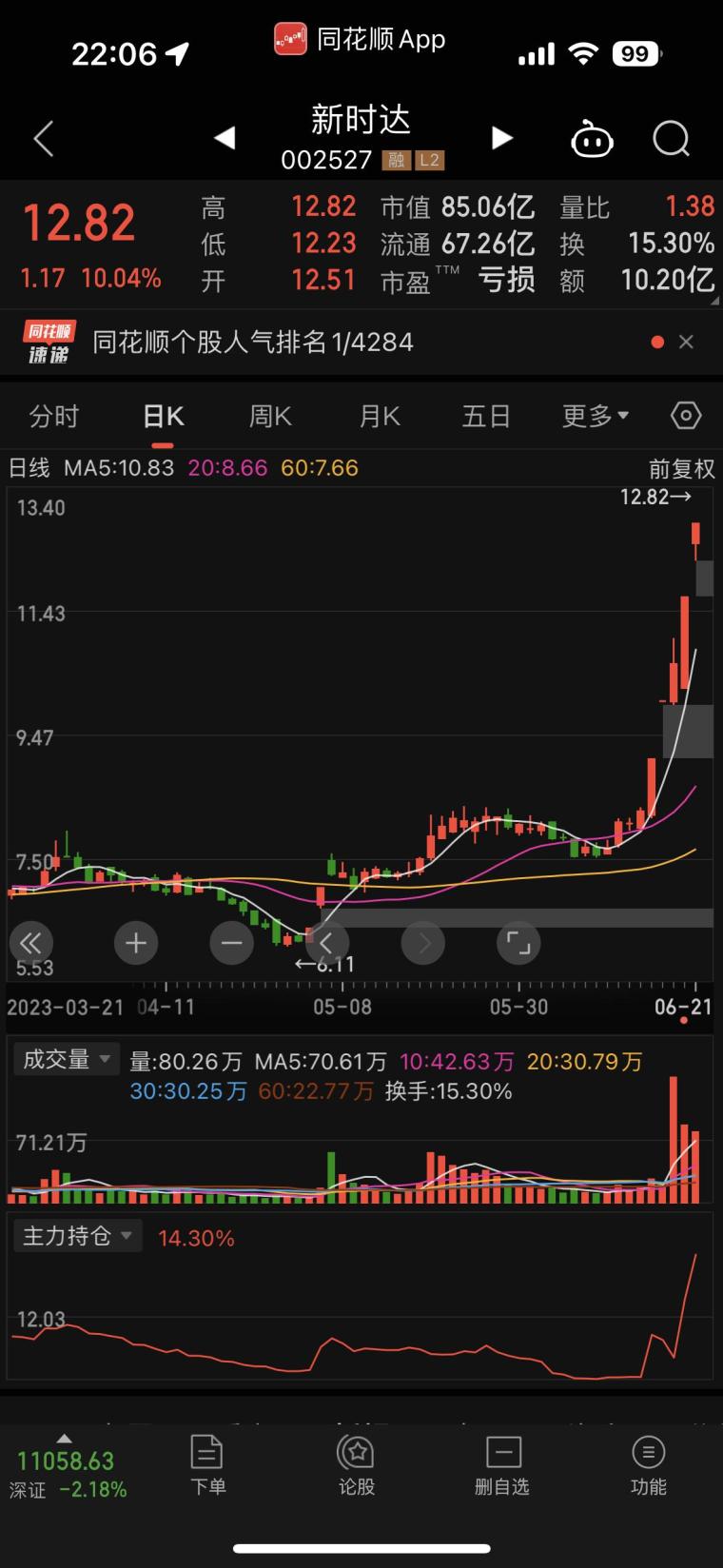Select the 月K monthly chart tab

click(380, 417)
